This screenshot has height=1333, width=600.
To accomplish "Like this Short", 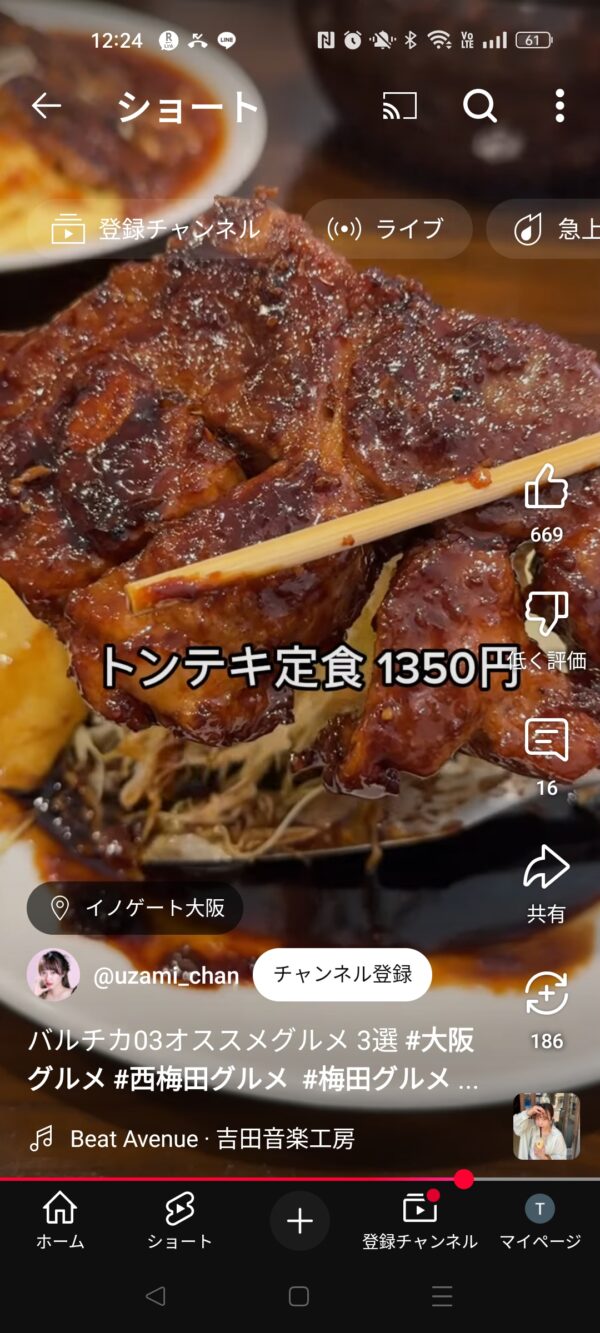I will [546, 488].
